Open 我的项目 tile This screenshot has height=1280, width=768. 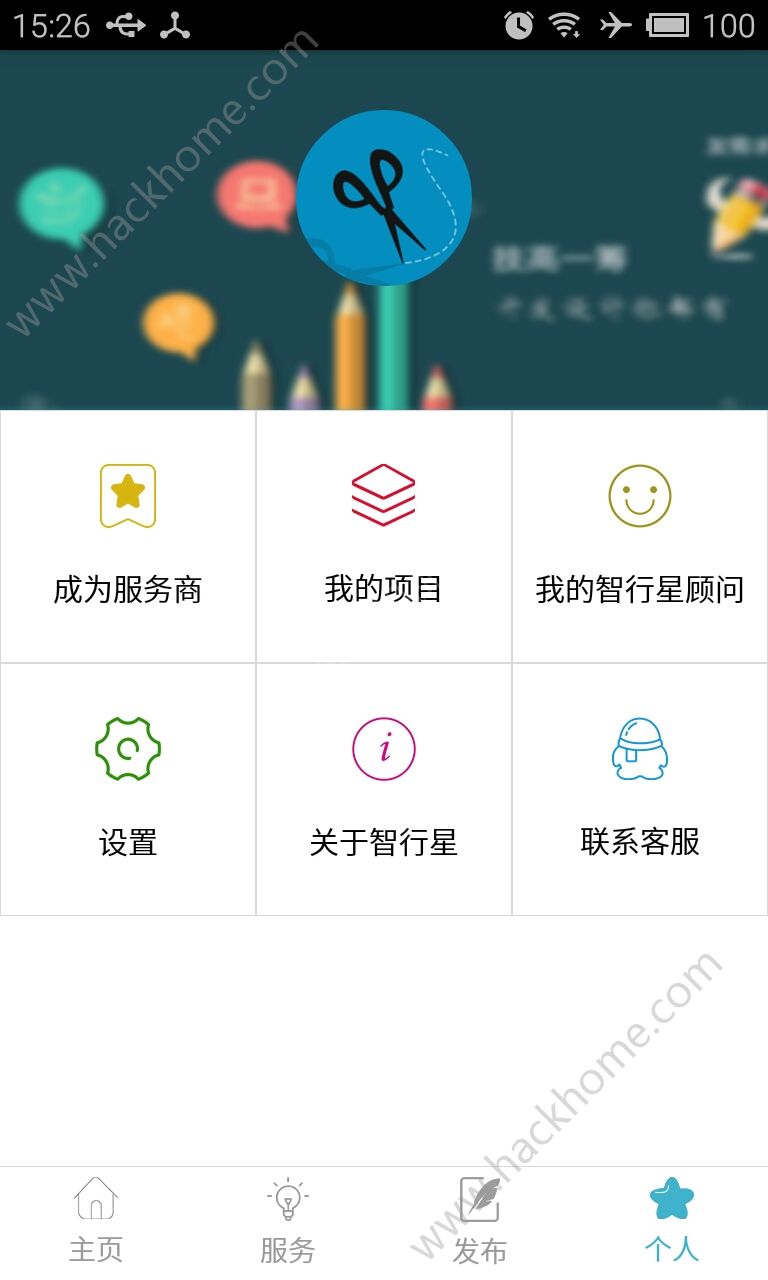tap(384, 536)
